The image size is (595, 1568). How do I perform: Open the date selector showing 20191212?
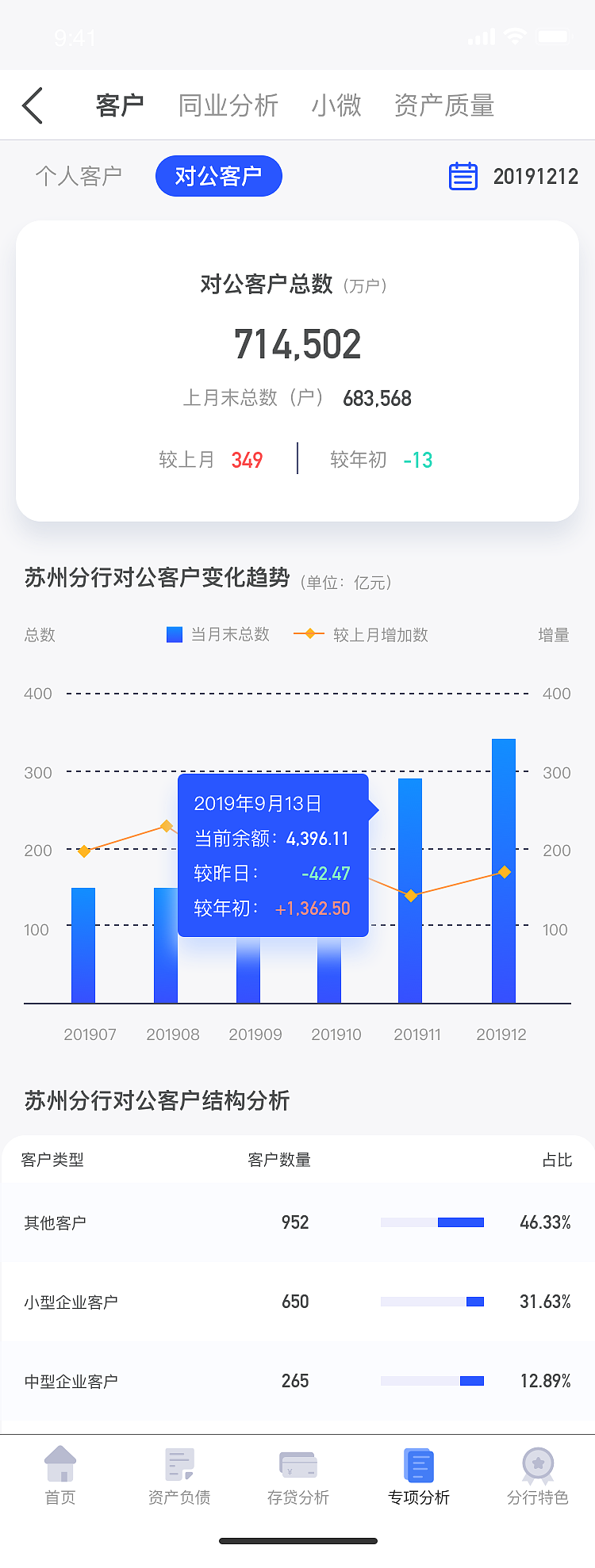pos(536,176)
